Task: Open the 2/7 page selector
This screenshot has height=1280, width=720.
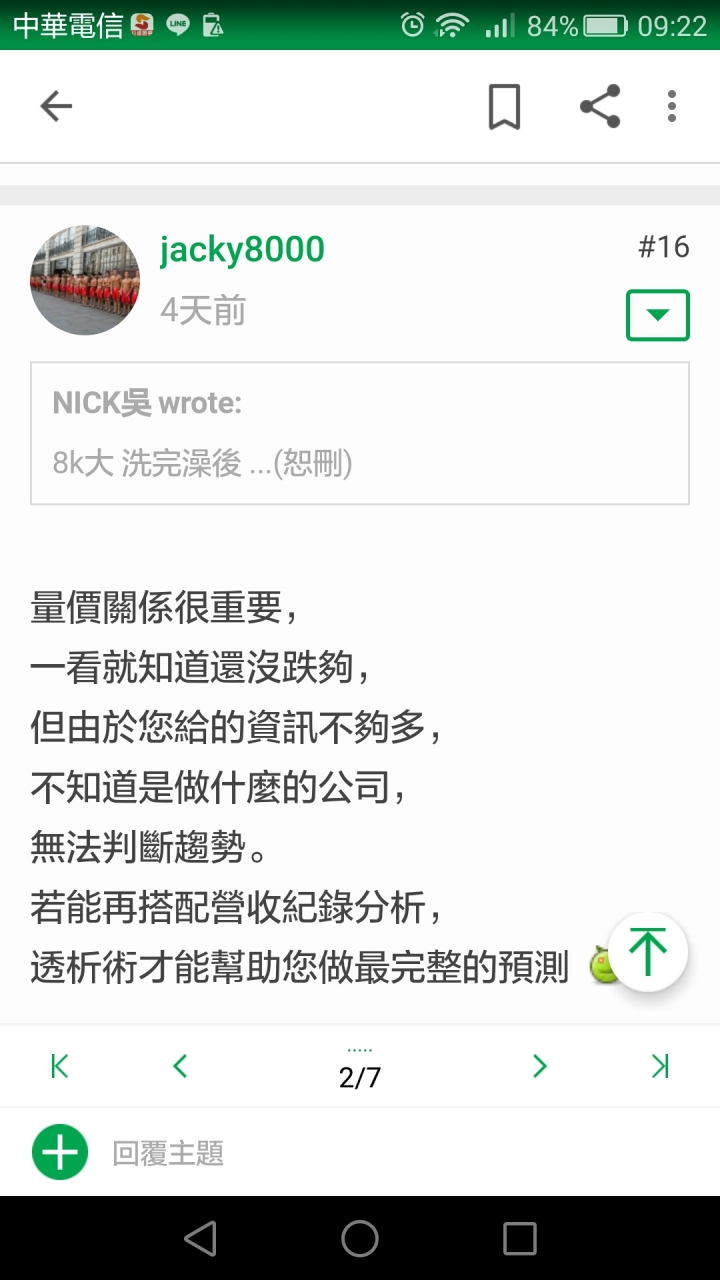Action: pos(360,1068)
